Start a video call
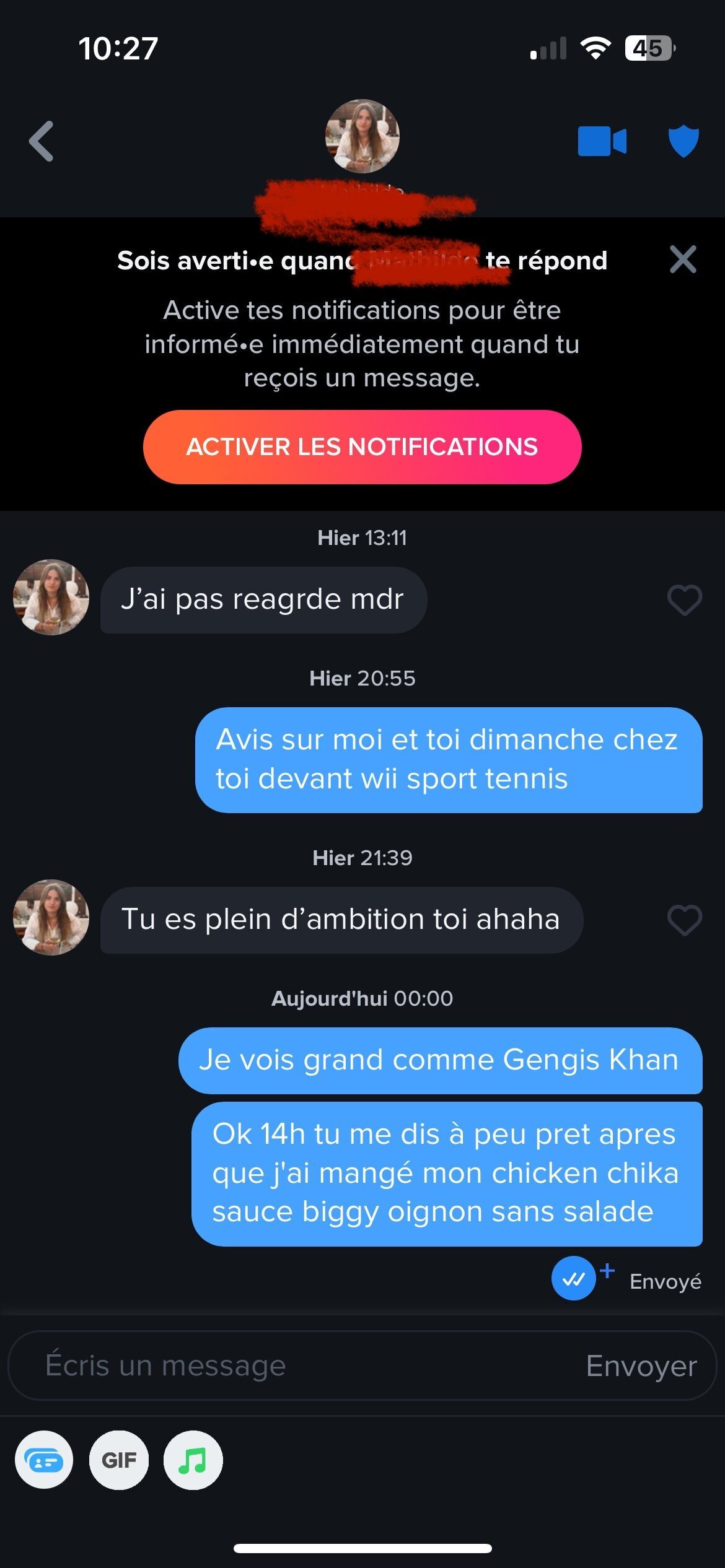 pyautogui.click(x=602, y=141)
